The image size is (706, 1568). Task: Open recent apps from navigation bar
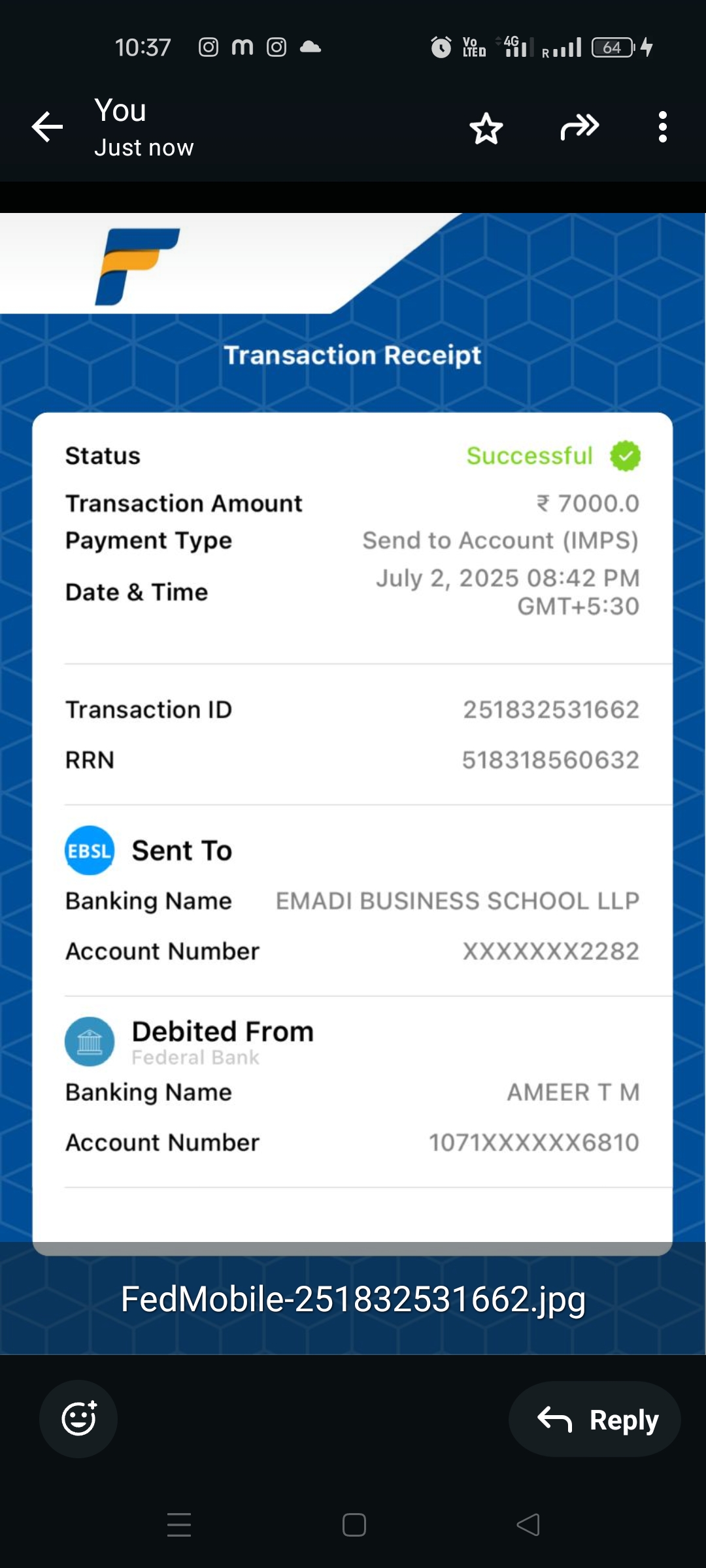click(x=179, y=1525)
